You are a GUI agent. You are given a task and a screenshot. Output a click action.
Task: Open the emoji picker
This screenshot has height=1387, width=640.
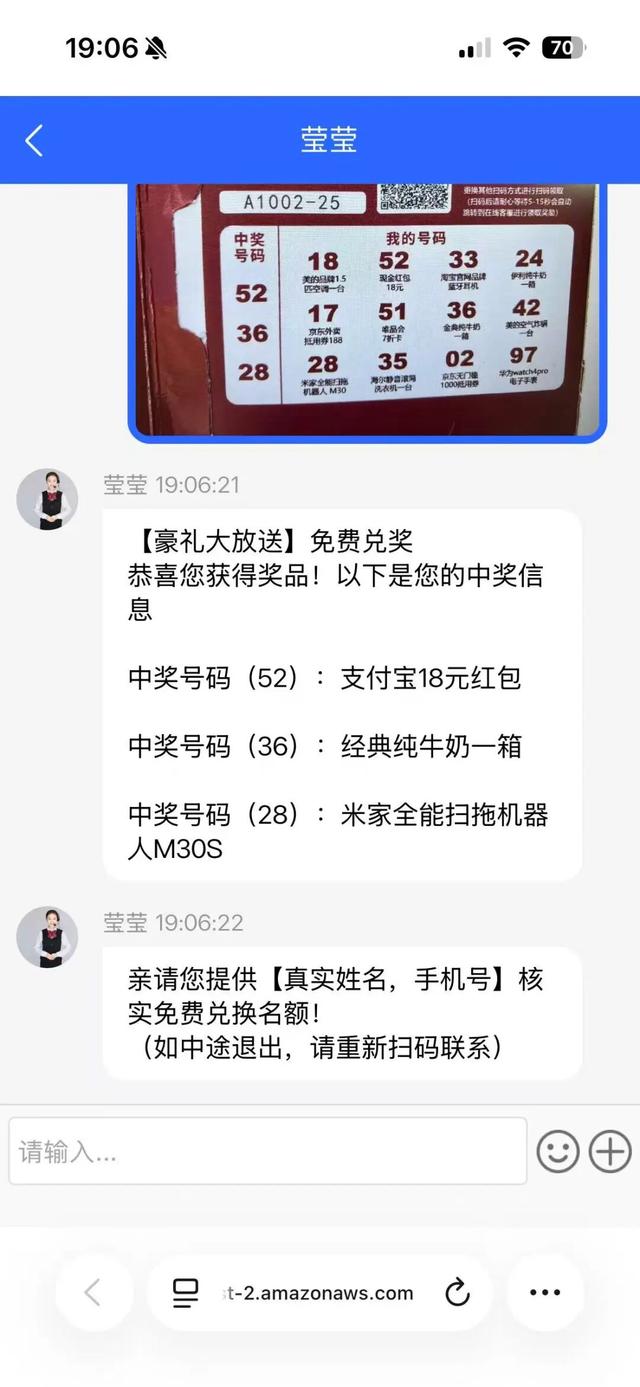click(558, 1151)
